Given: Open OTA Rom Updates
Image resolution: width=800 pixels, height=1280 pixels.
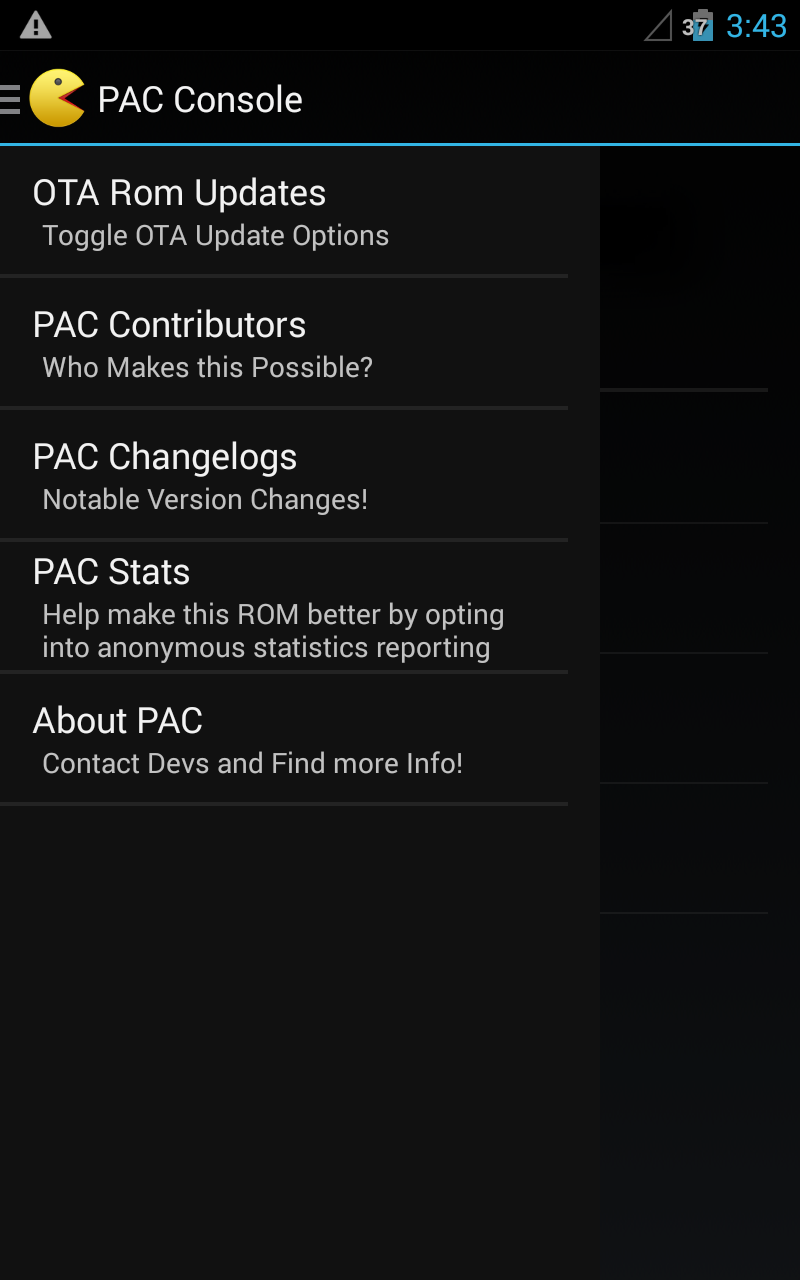Looking at the screenshot, I should pyautogui.click(x=283, y=212).
